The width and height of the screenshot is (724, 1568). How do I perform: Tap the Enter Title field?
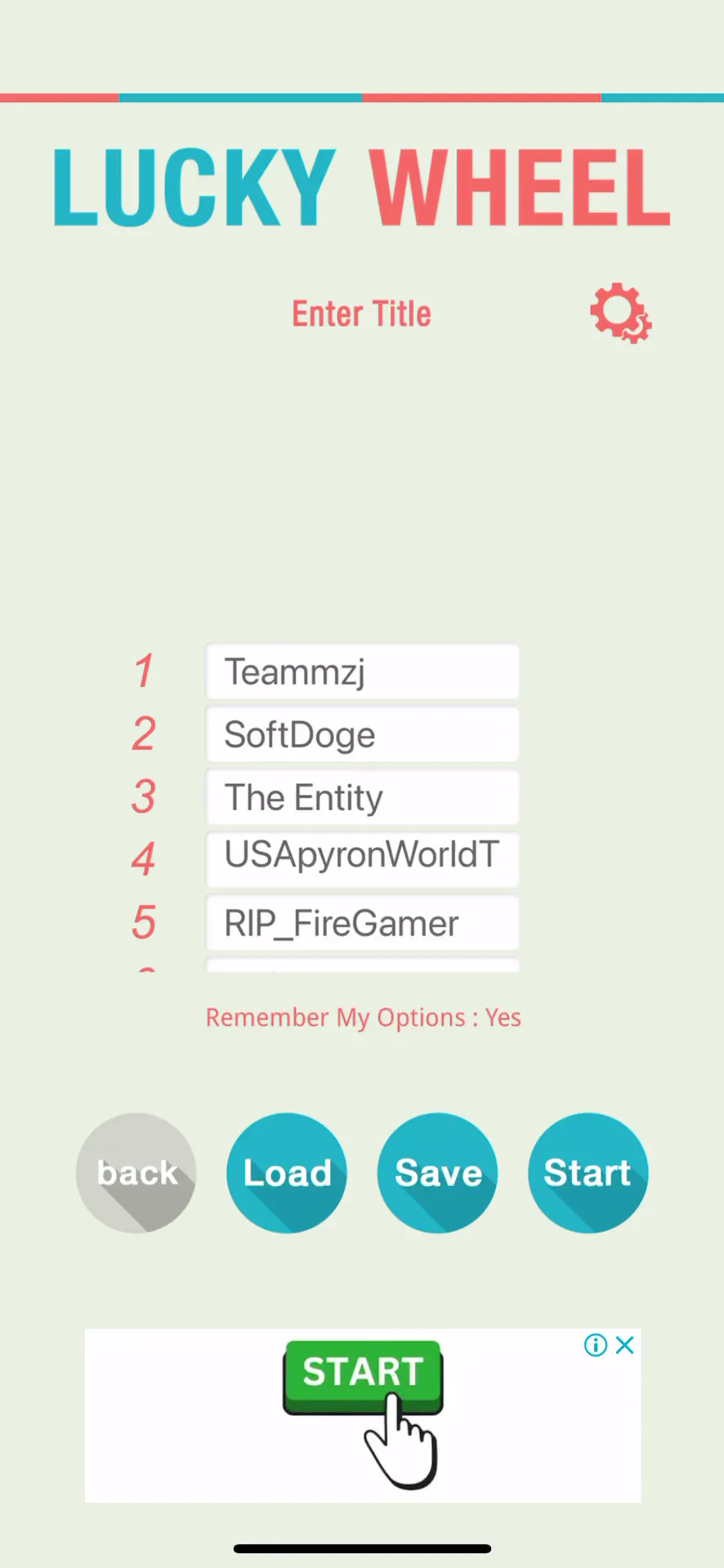coord(361,314)
